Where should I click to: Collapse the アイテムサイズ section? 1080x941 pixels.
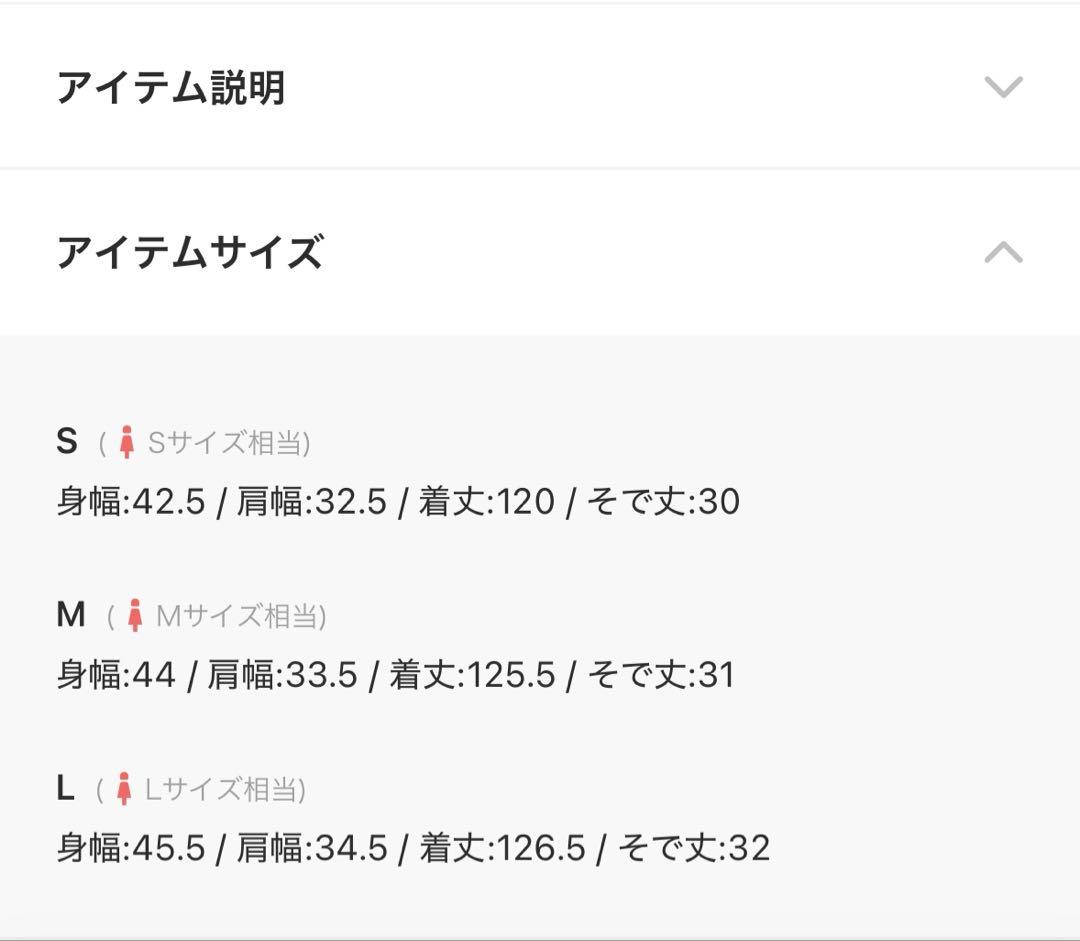click(x=1002, y=252)
